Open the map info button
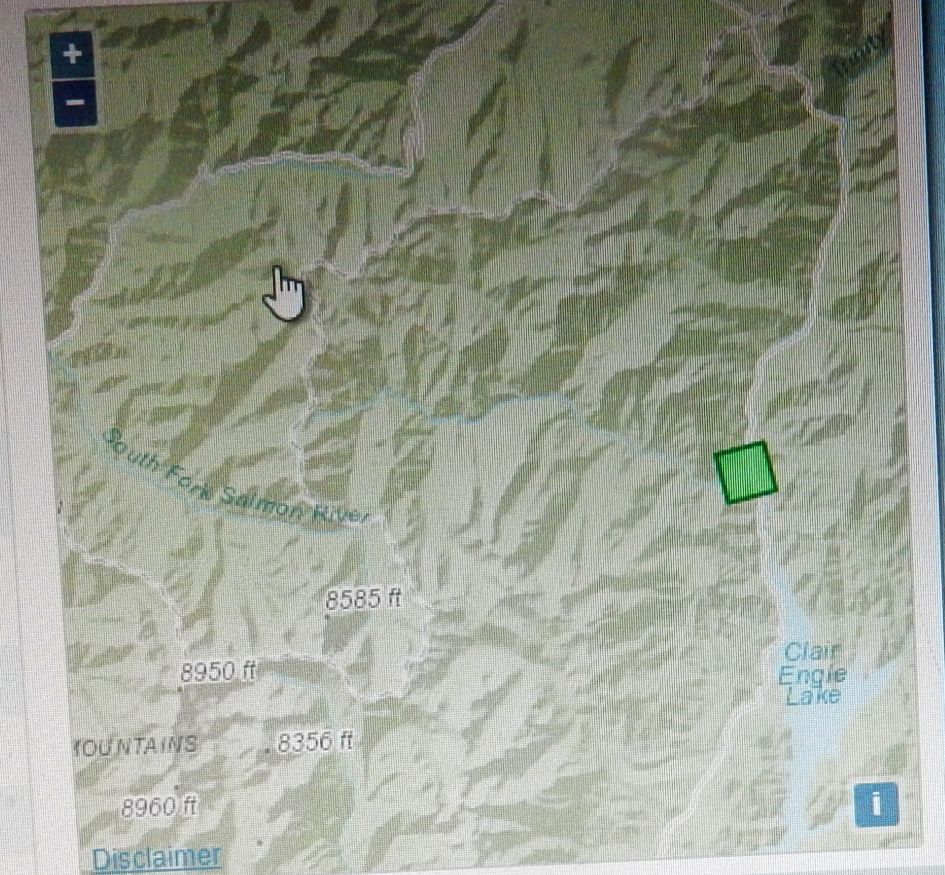Viewport: 945px width, 875px height. [x=876, y=804]
